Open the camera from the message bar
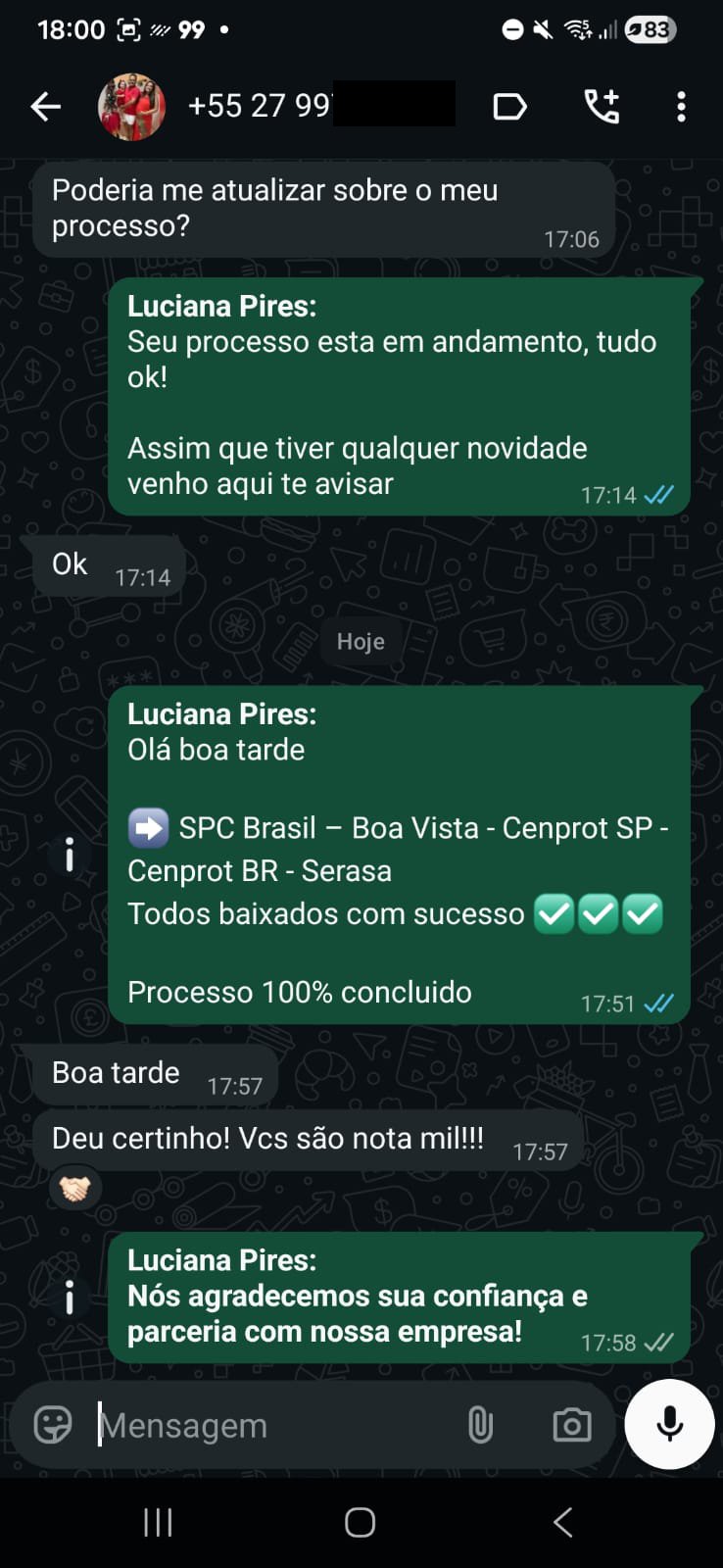This screenshot has width=723, height=1568. click(x=570, y=1426)
